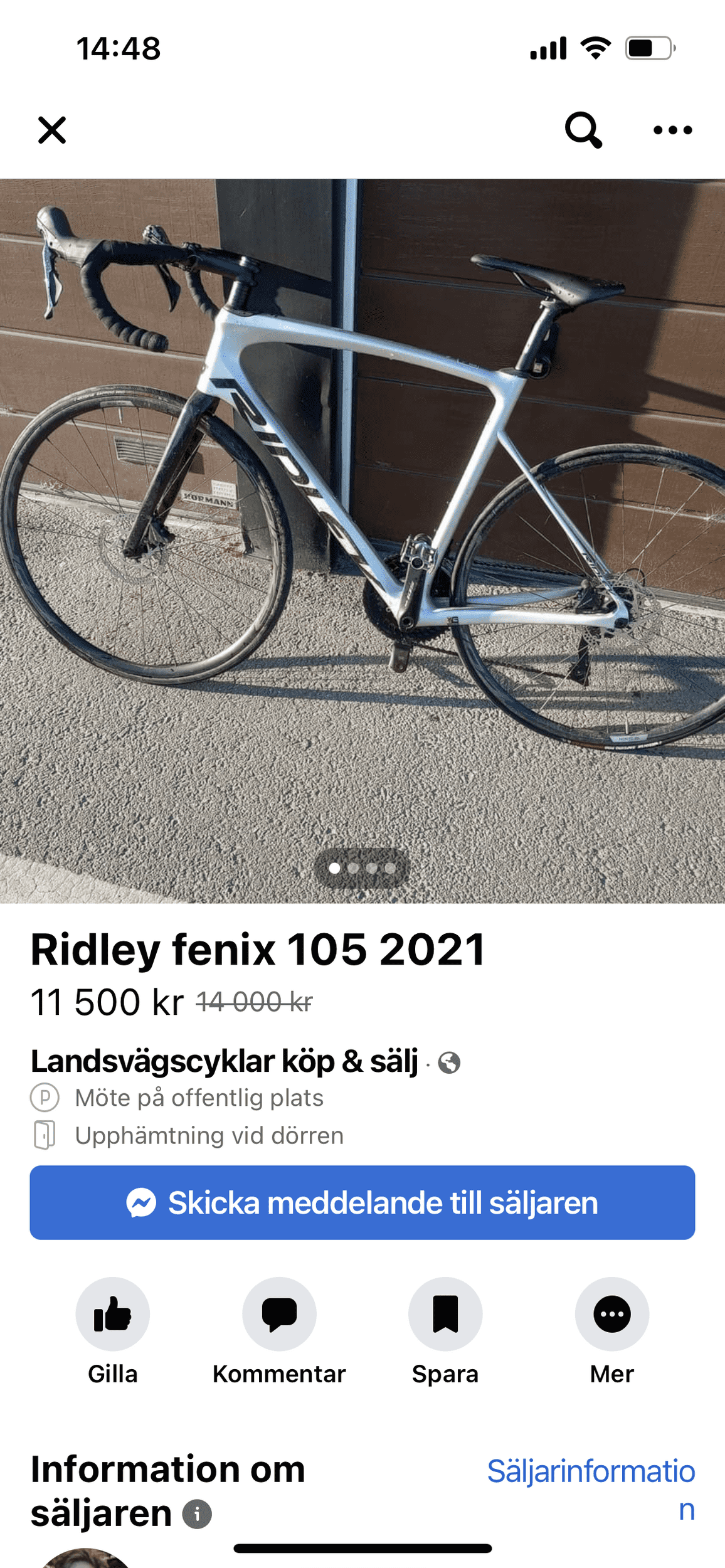The width and height of the screenshot is (725, 1568).
Task: Close the listing with the X
Action: (52, 130)
